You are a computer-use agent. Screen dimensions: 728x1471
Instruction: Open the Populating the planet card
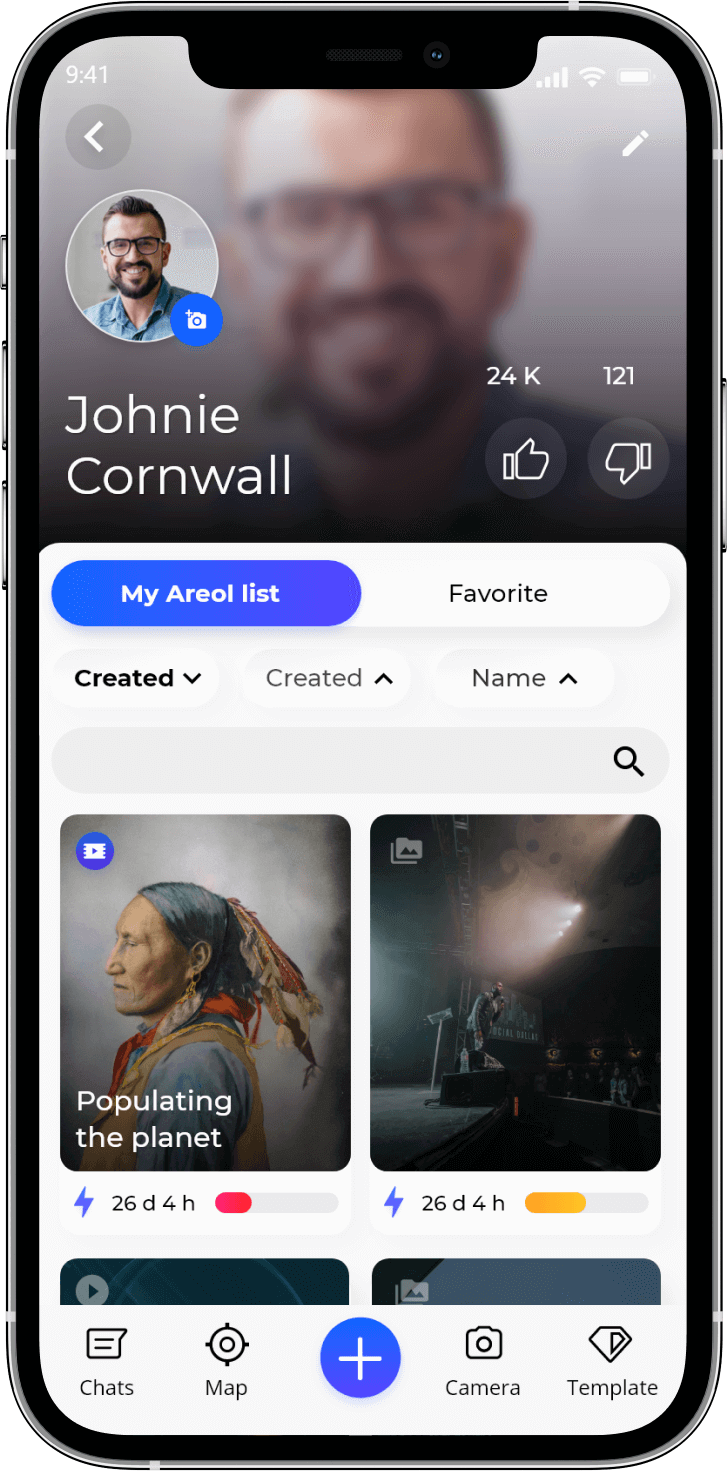coord(205,992)
